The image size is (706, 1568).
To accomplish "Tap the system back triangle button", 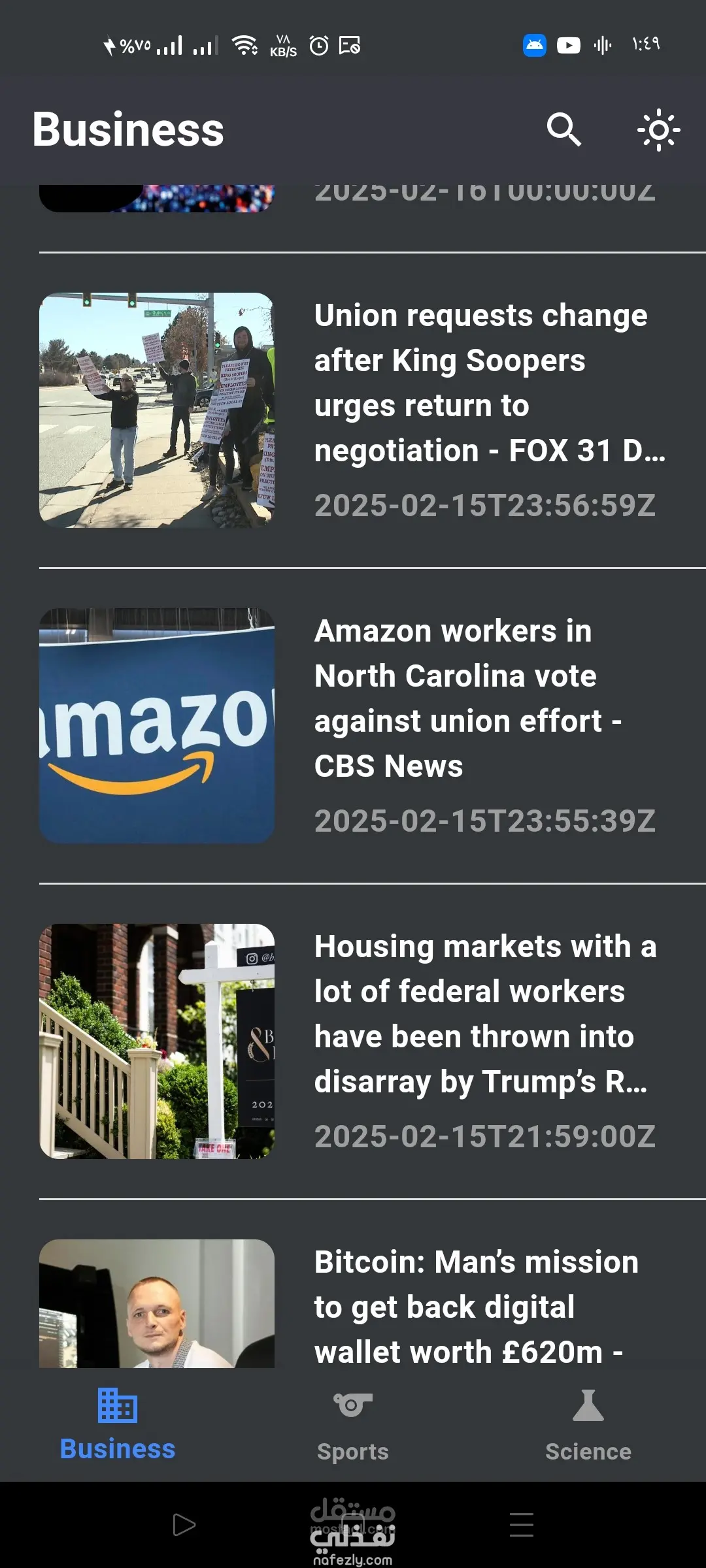I will (x=184, y=1525).
